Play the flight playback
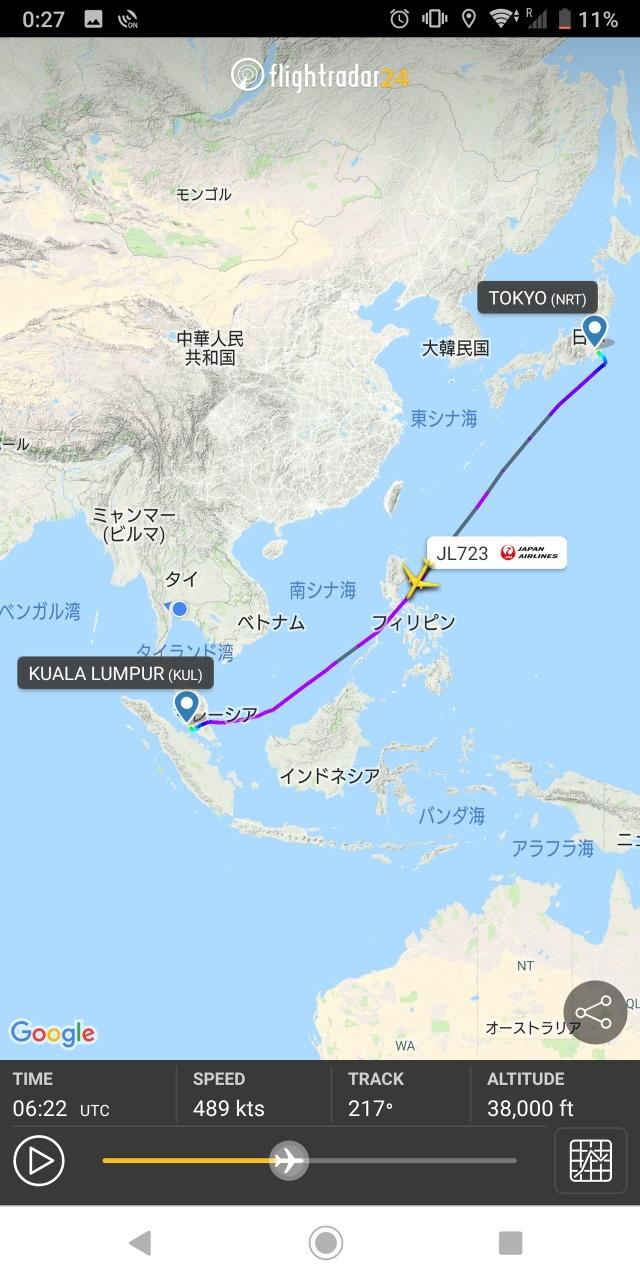This screenshot has width=640, height=1280. tap(39, 1161)
